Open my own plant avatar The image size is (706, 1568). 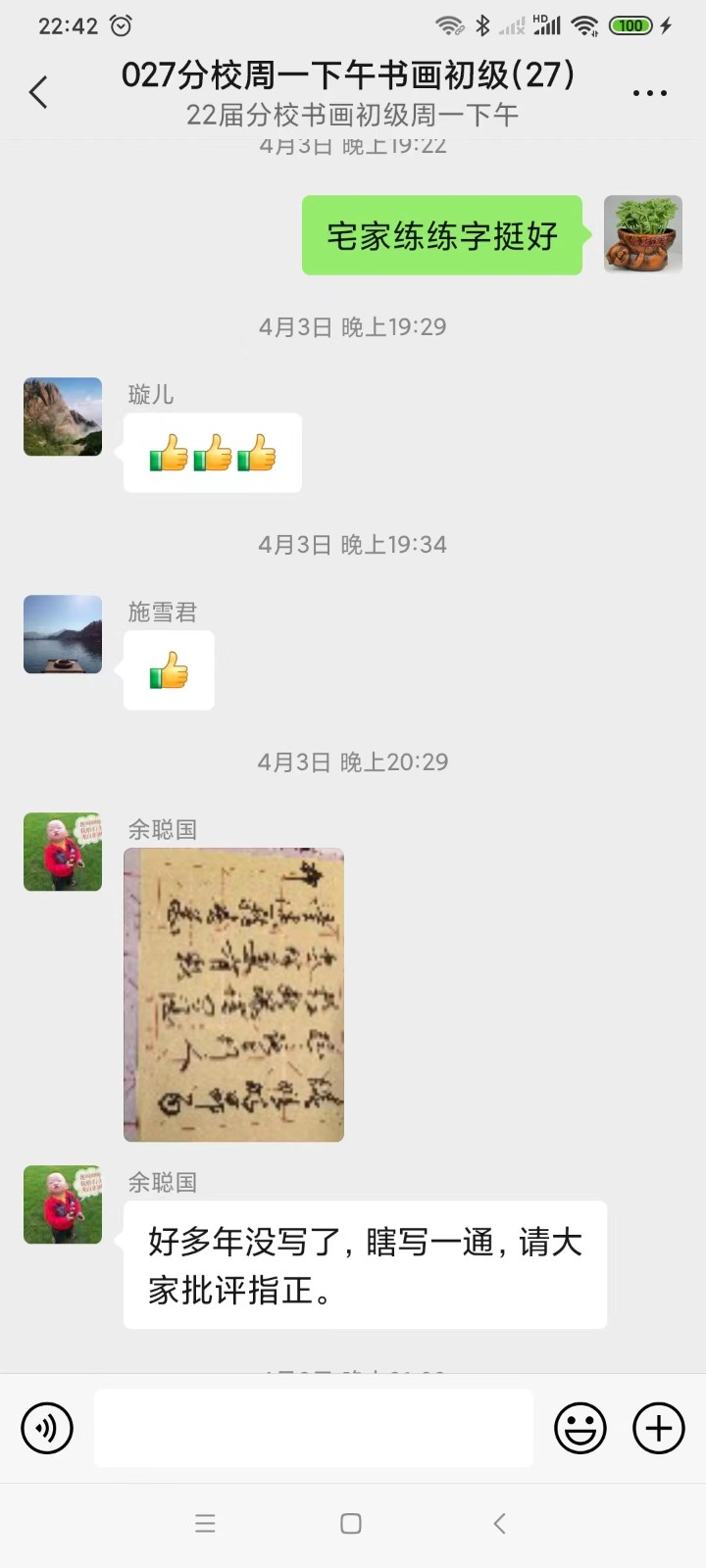642,234
